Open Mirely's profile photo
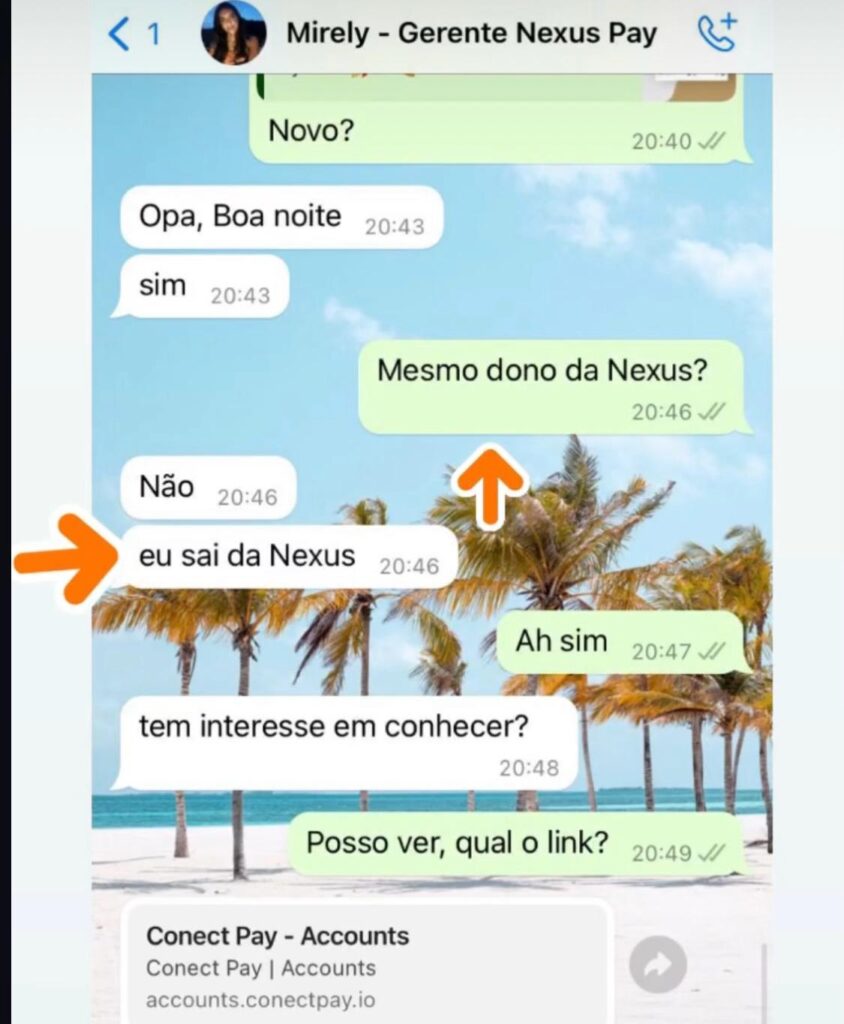Screen dimensions: 844x1024 coord(234,33)
